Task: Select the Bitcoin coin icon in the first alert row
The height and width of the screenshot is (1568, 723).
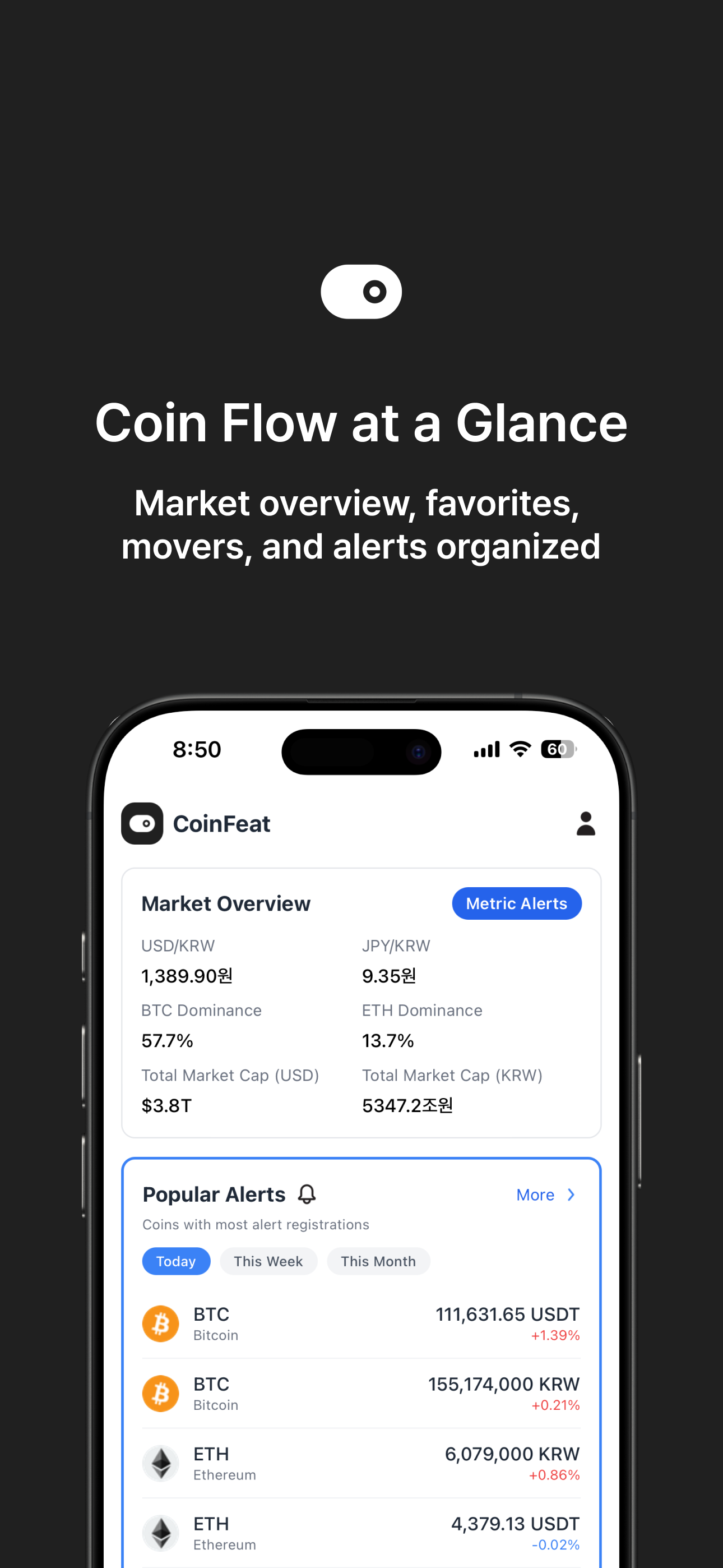Action: 161,1323
